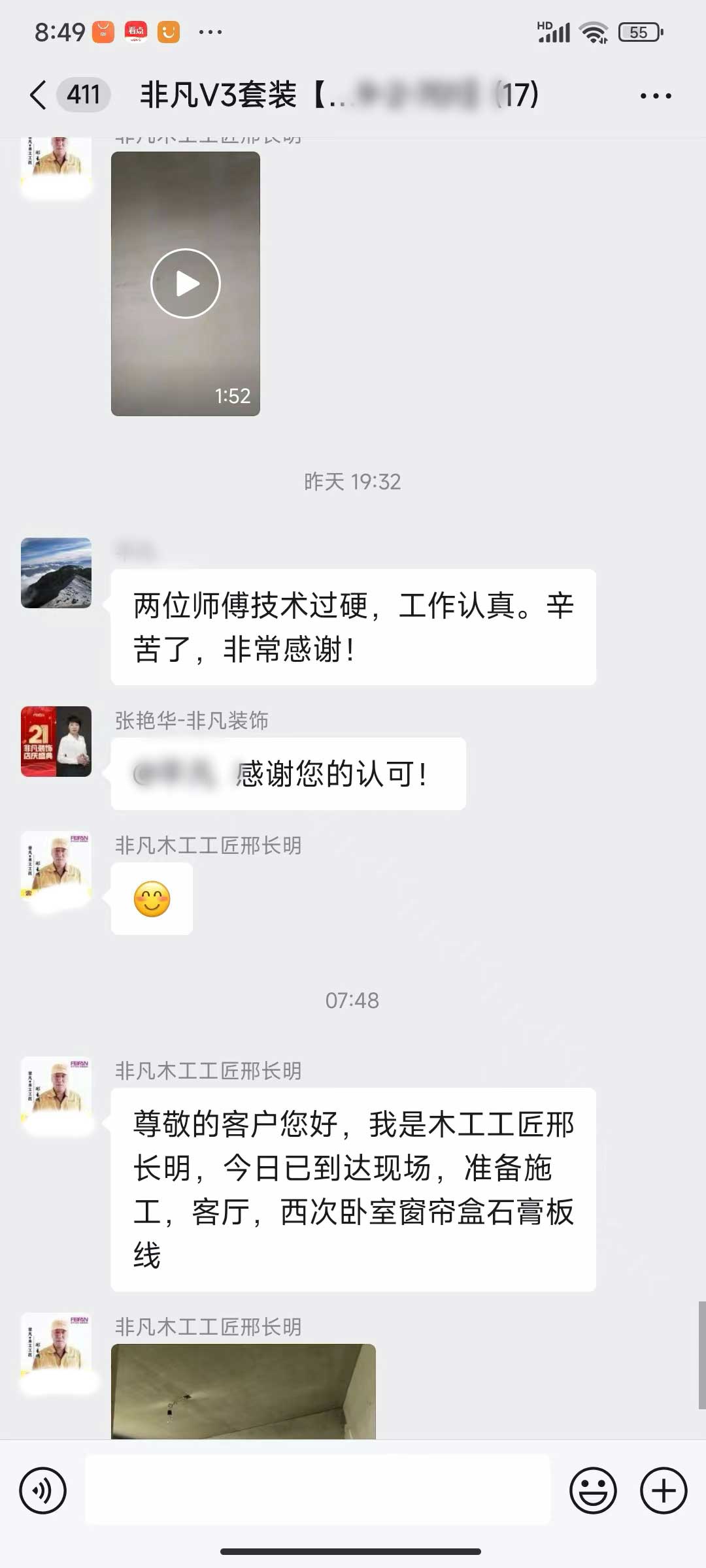Open the plus attachment menu
The height and width of the screenshot is (1568, 706).
point(663,1491)
